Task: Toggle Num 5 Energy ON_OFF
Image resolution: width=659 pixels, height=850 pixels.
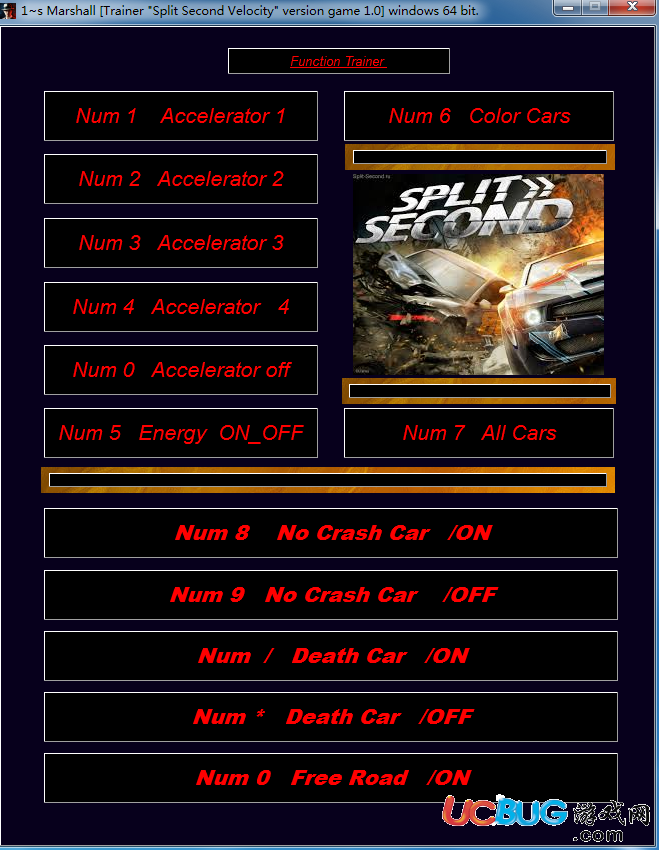Action: (181, 433)
